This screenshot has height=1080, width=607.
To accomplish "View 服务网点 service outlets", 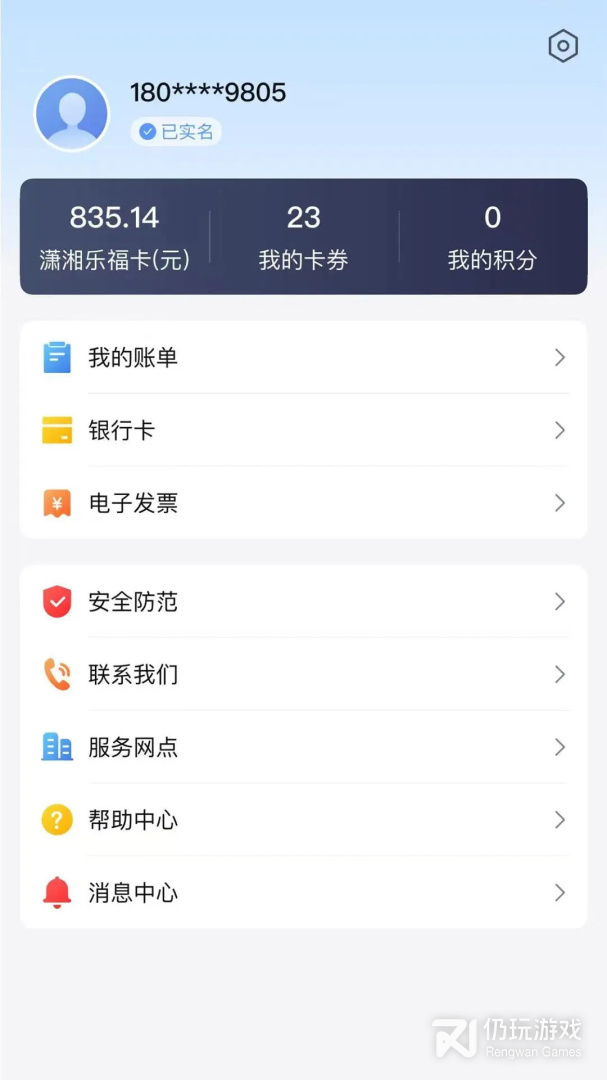I will pyautogui.click(x=303, y=747).
